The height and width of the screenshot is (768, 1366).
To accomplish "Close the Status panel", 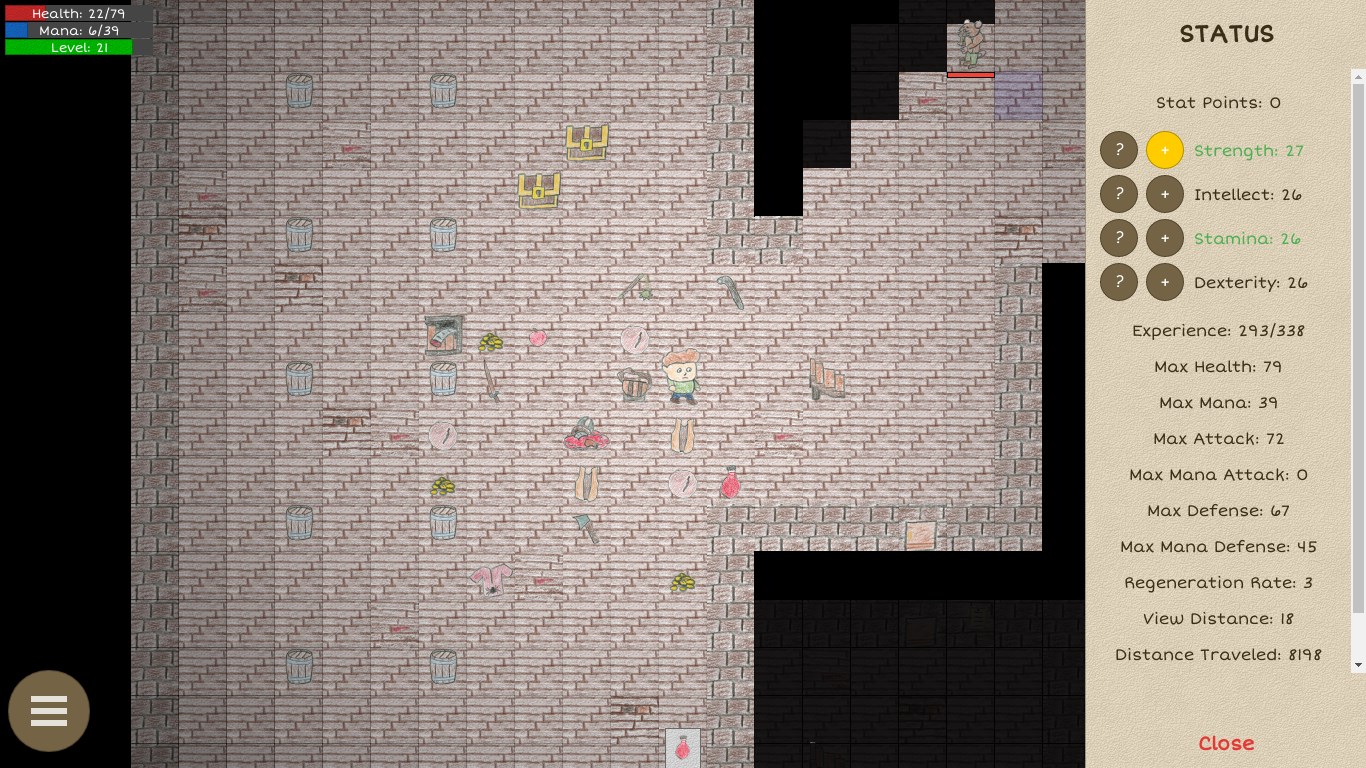I will pos(1226,743).
